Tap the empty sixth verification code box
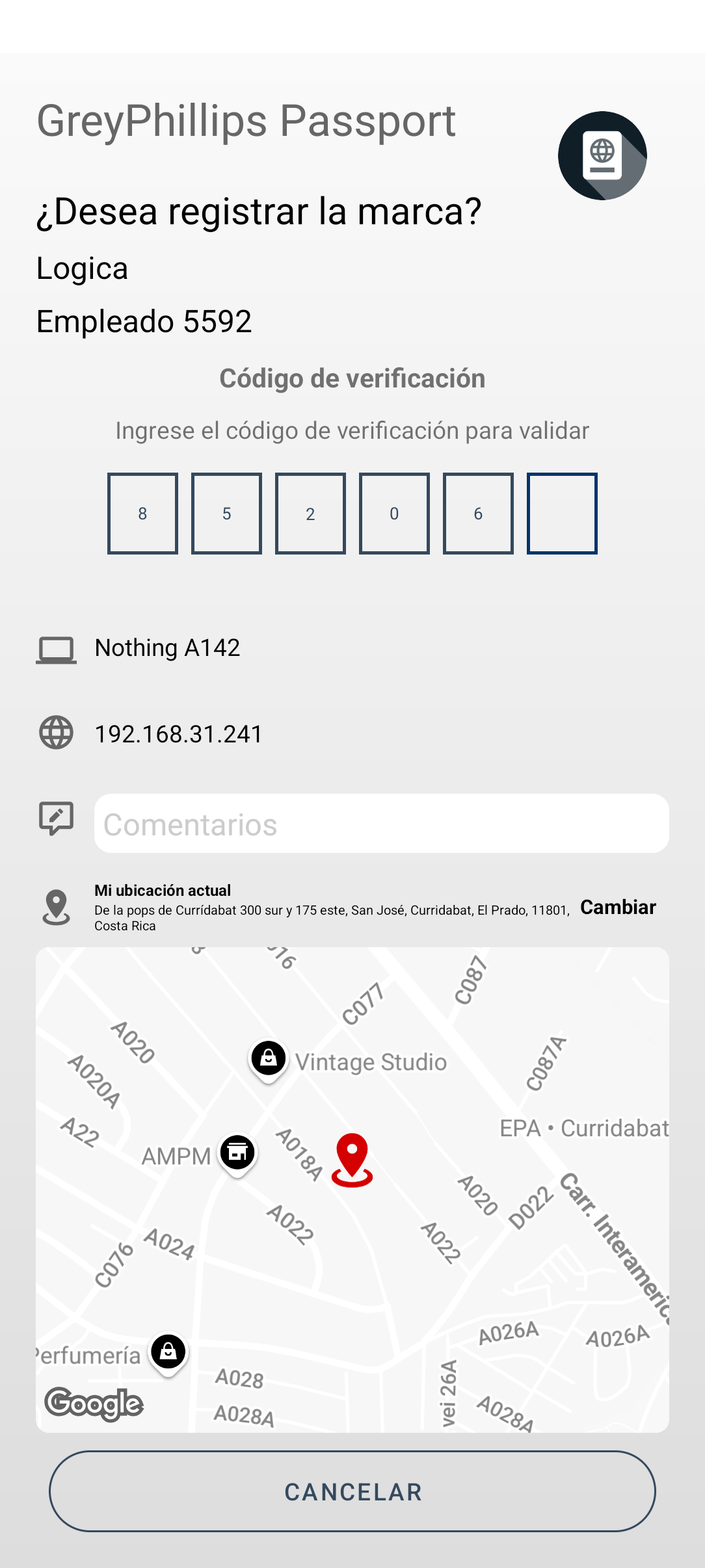 coord(562,514)
